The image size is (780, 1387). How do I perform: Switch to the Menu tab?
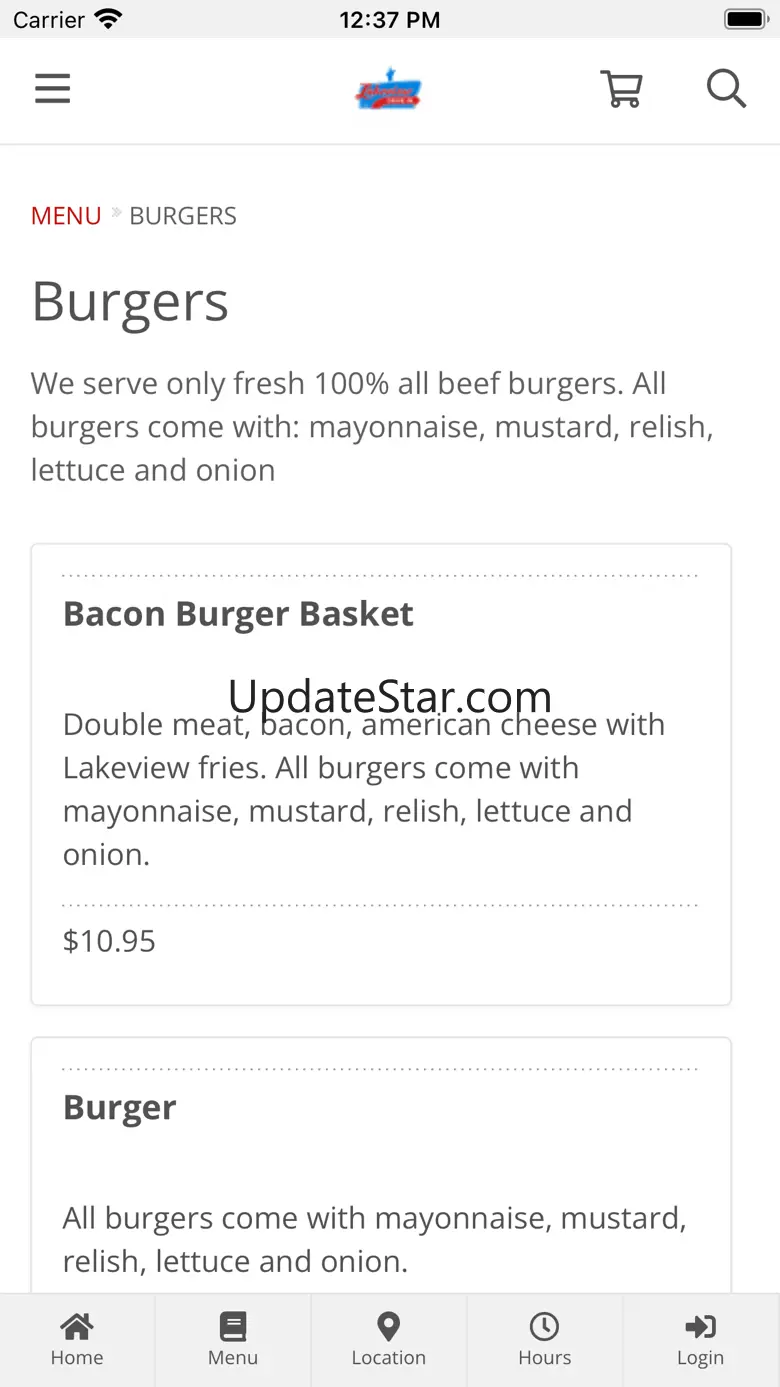coord(233,1340)
